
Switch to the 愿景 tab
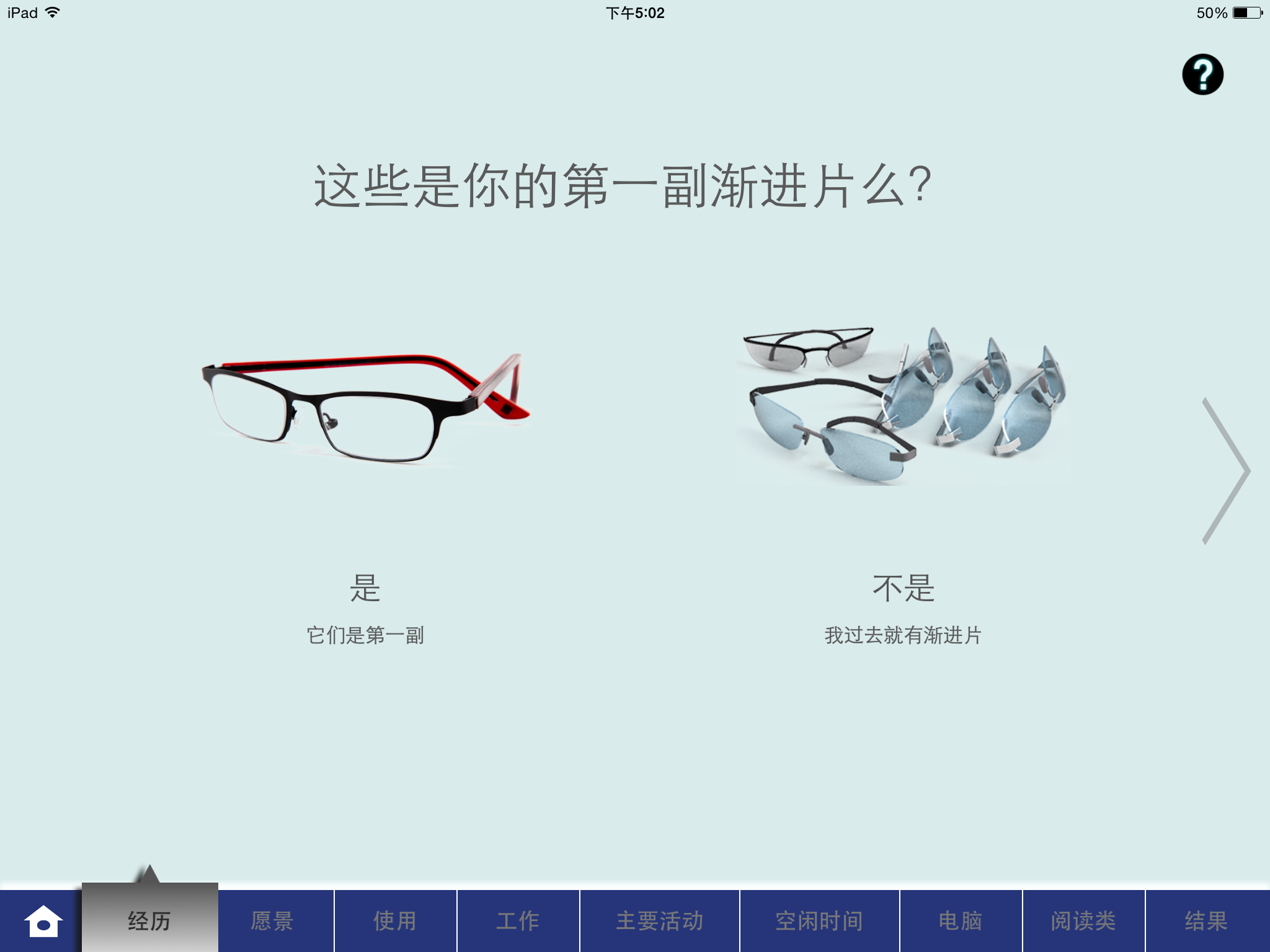(272, 921)
